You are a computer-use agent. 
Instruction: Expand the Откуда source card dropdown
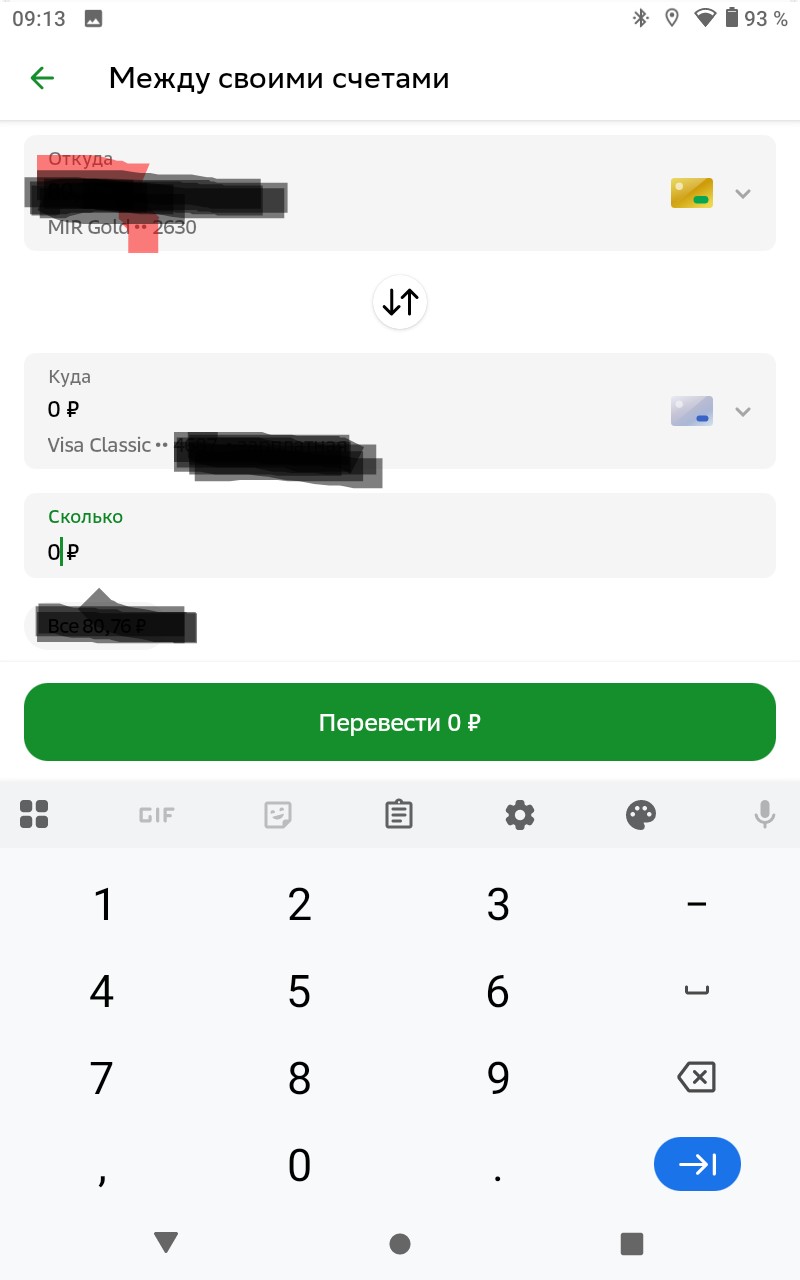coord(742,193)
